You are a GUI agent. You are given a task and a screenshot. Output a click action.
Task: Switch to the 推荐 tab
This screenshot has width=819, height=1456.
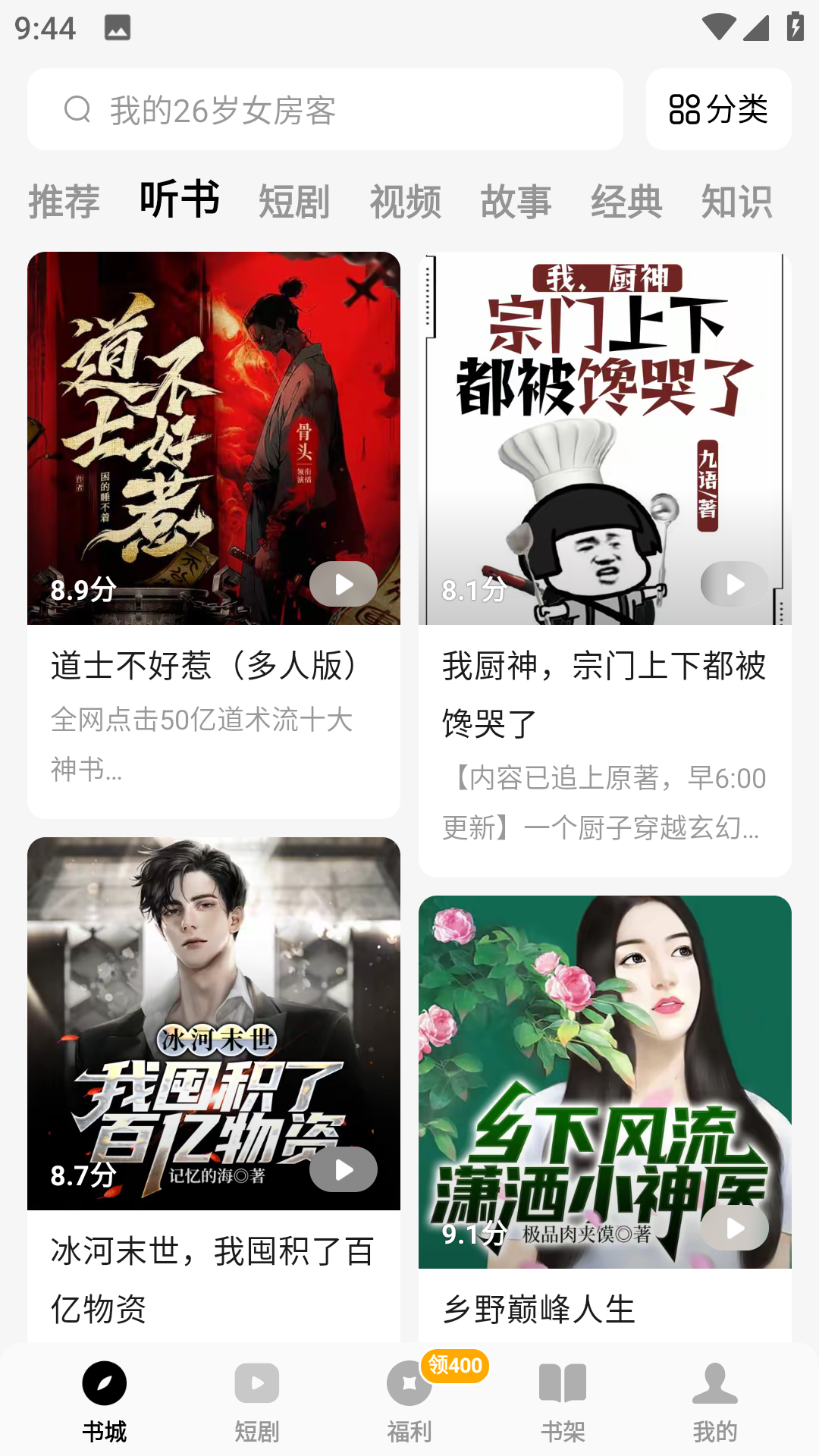click(63, 201)
